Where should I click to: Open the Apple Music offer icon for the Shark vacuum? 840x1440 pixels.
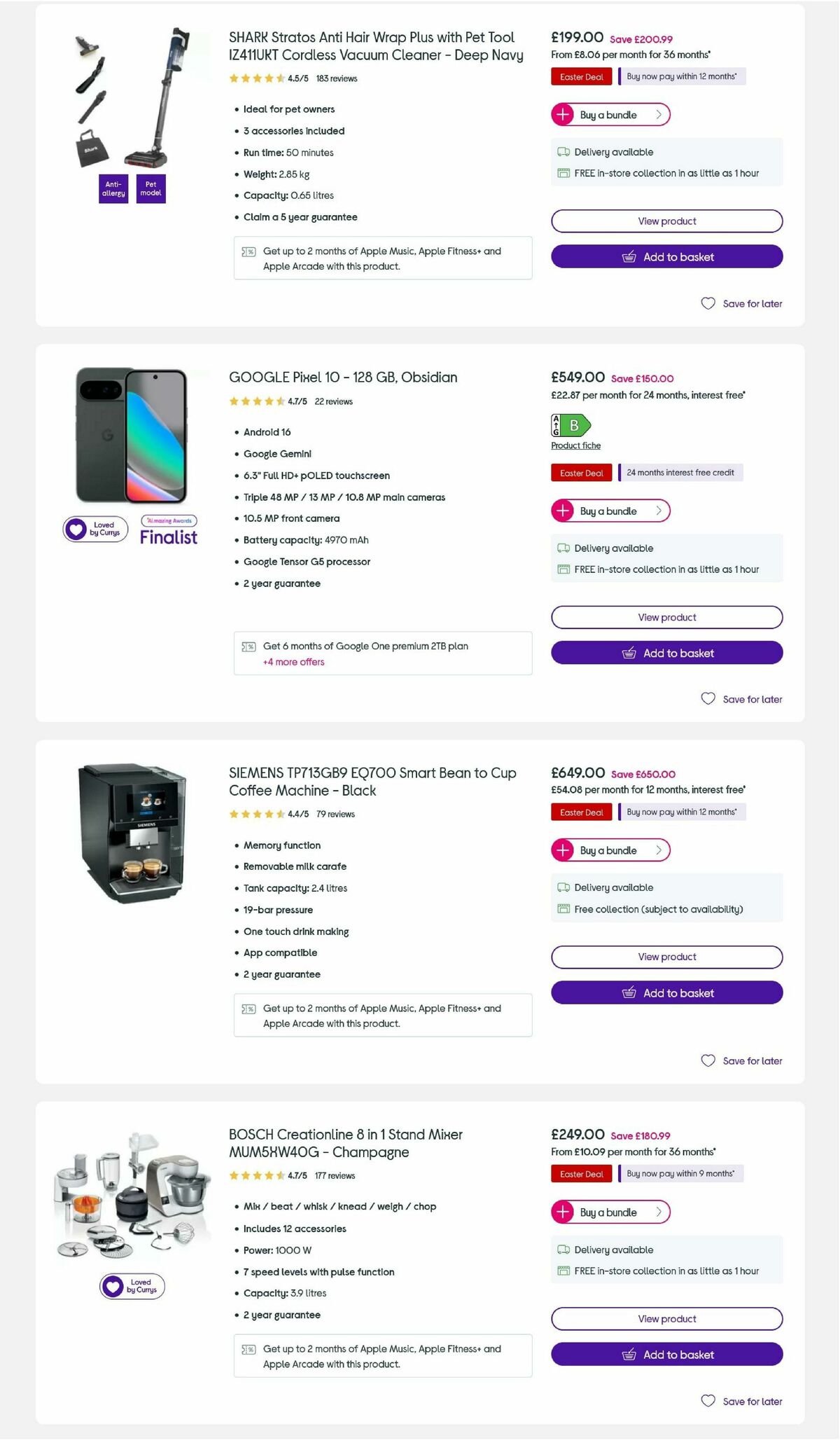pyautogui.click(x=248, y=251)
